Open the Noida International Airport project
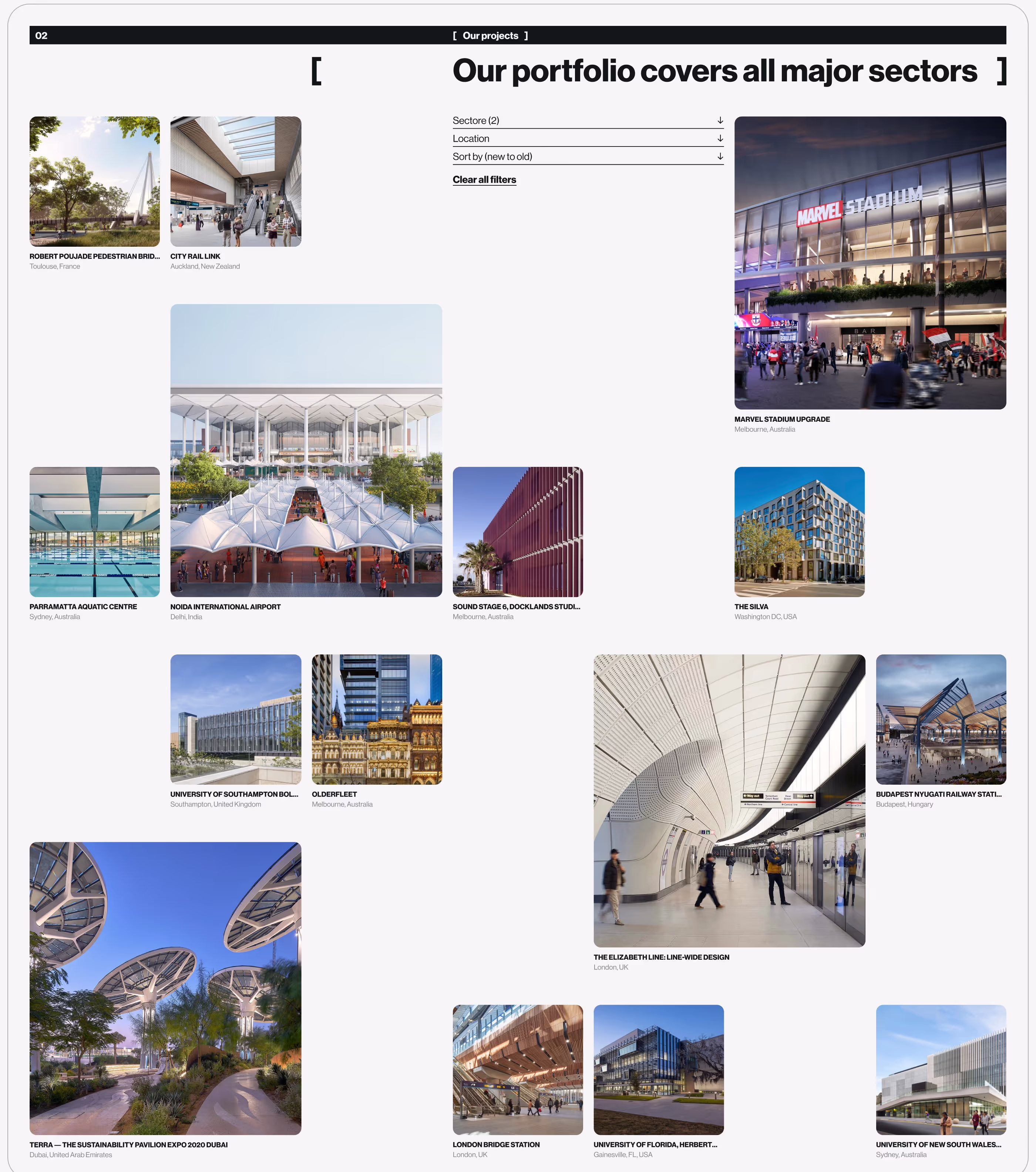Image resolution: width=1036 pixels, height=1172 pixels. (x=306, y=450)
